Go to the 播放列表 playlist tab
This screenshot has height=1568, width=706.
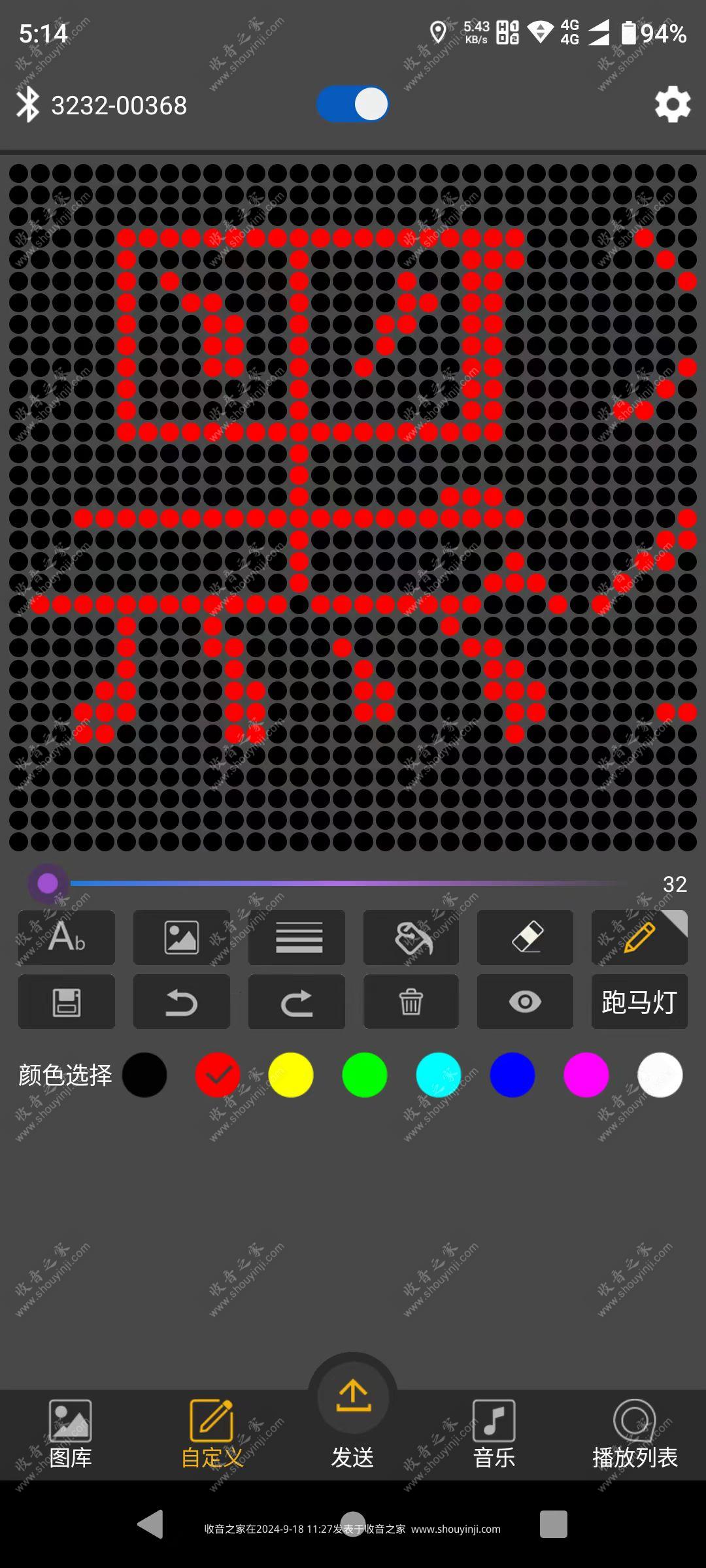(x=635, y=1435)
